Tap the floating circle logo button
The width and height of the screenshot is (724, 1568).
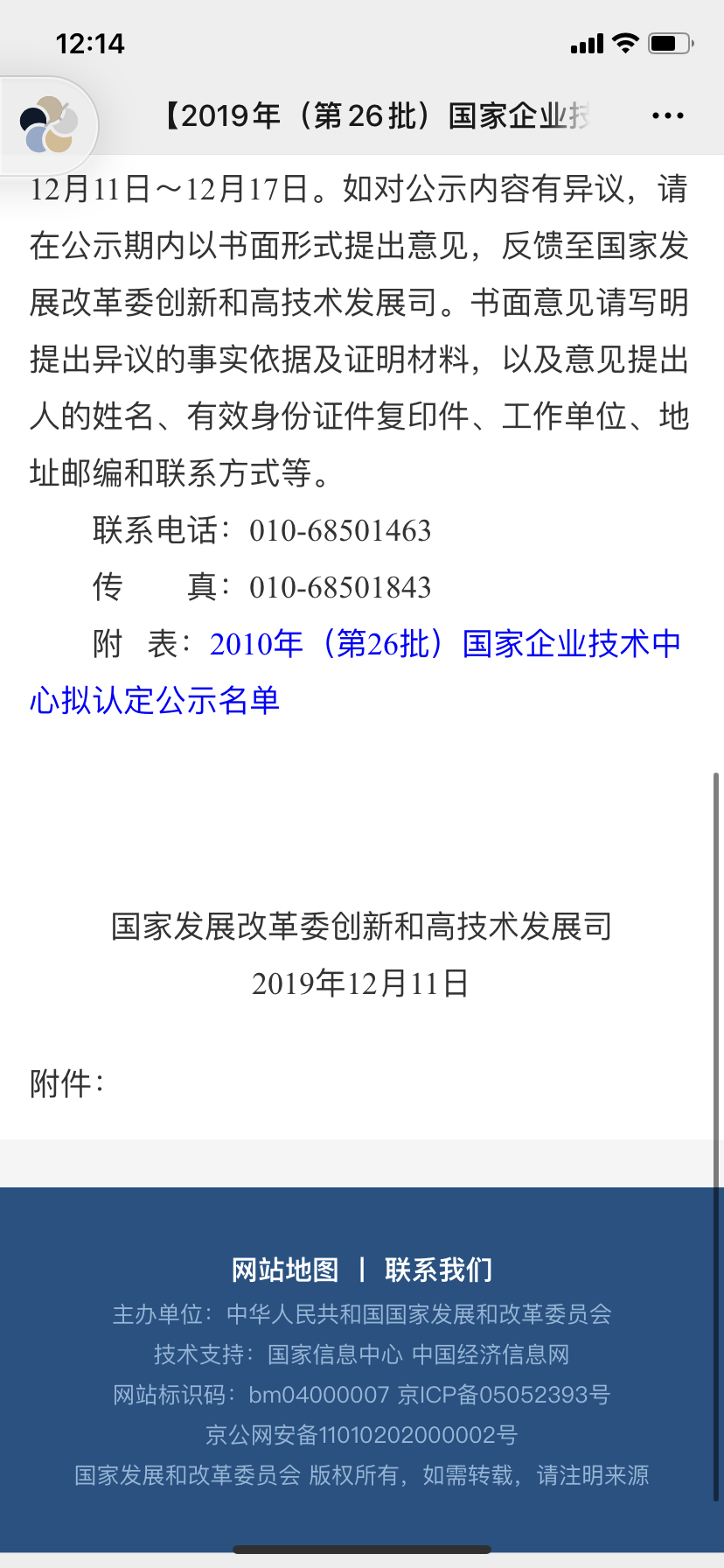click(49, 125)
